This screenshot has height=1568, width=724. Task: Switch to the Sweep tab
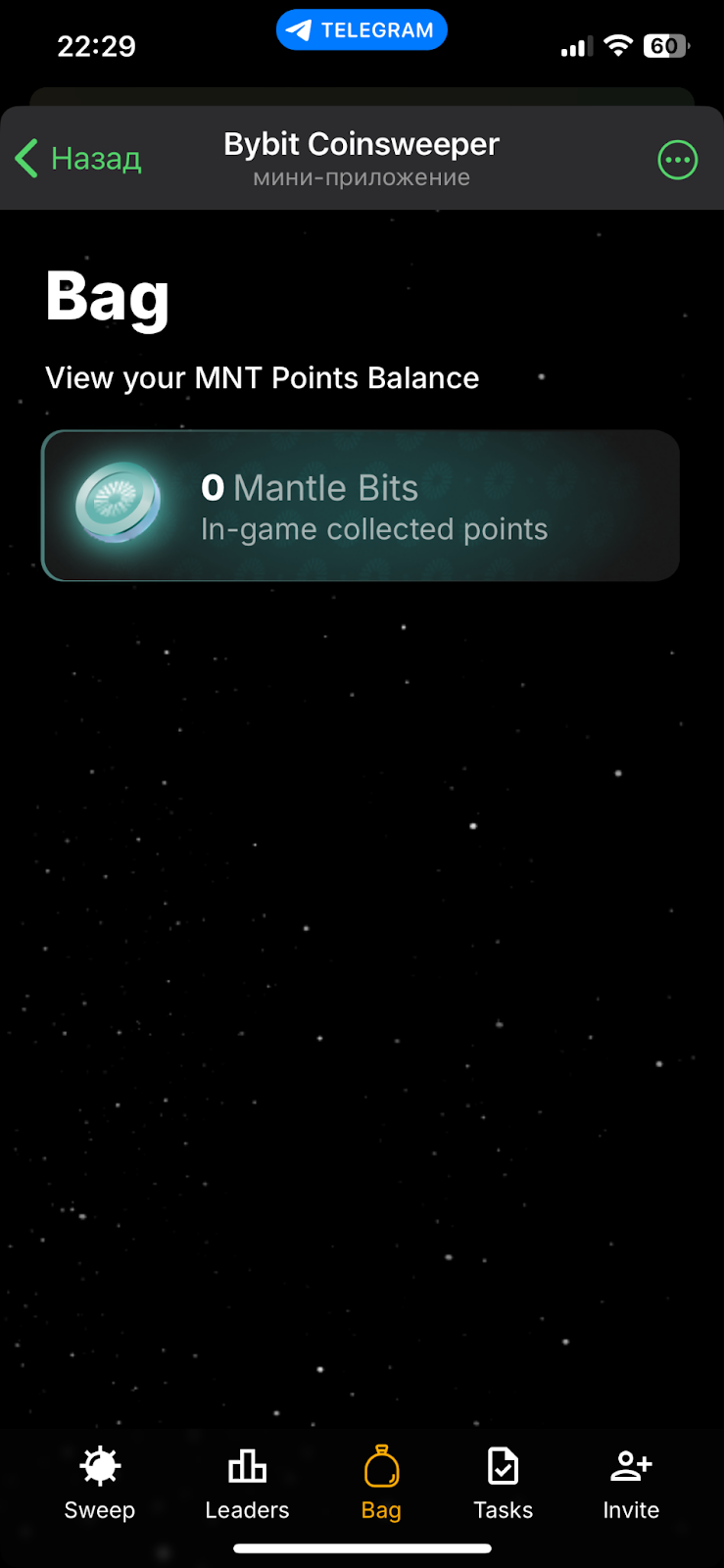click(100, 1484)
